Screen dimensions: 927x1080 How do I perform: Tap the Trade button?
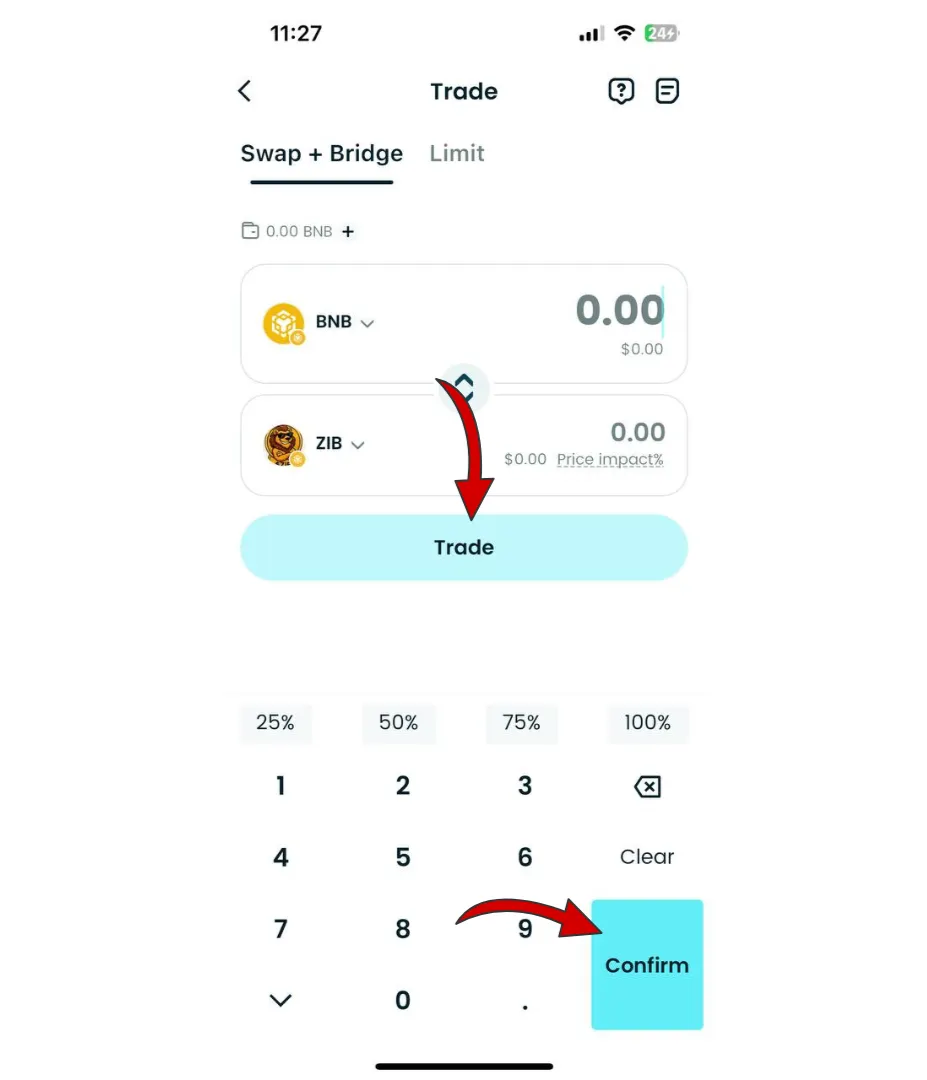[x=464, y=547]
